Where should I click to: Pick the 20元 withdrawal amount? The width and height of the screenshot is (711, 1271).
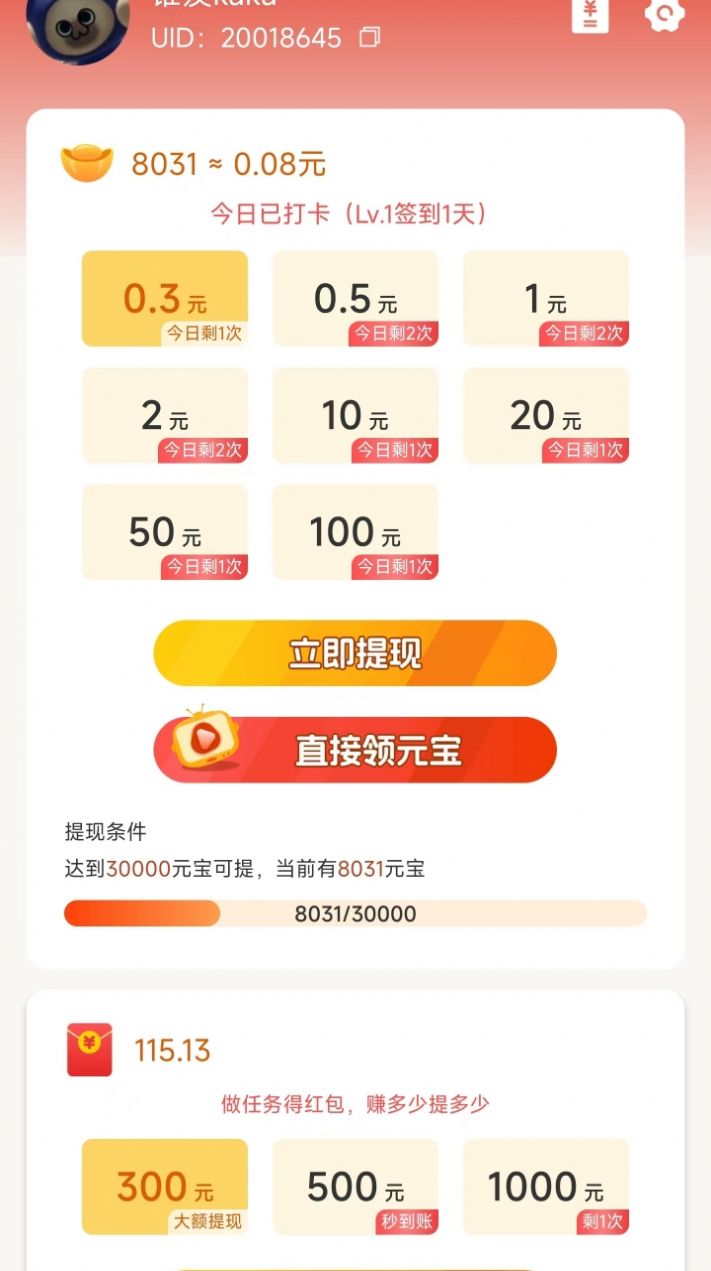[545, 414]
